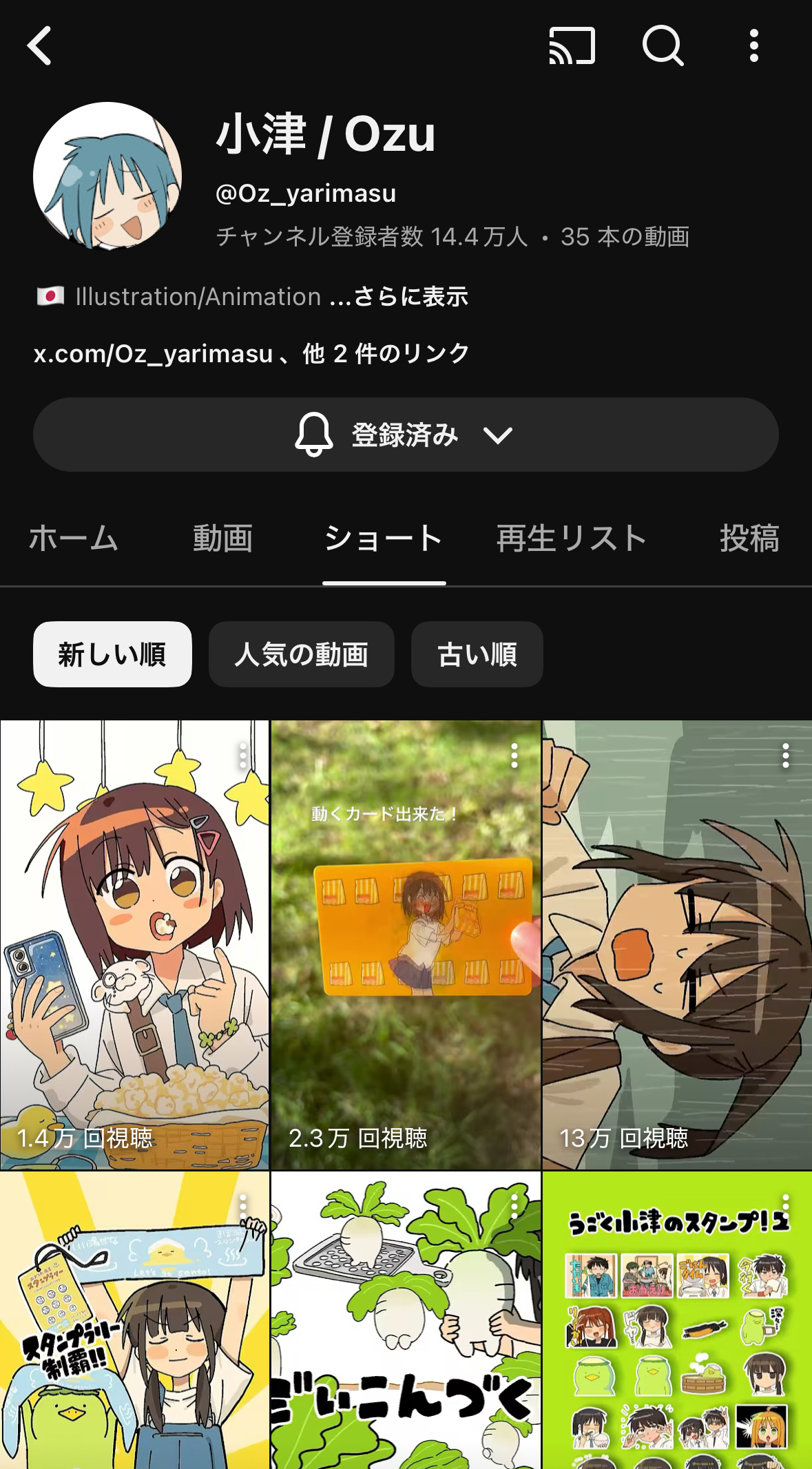Select the 人気の動画 sort chip

(301, 654)
